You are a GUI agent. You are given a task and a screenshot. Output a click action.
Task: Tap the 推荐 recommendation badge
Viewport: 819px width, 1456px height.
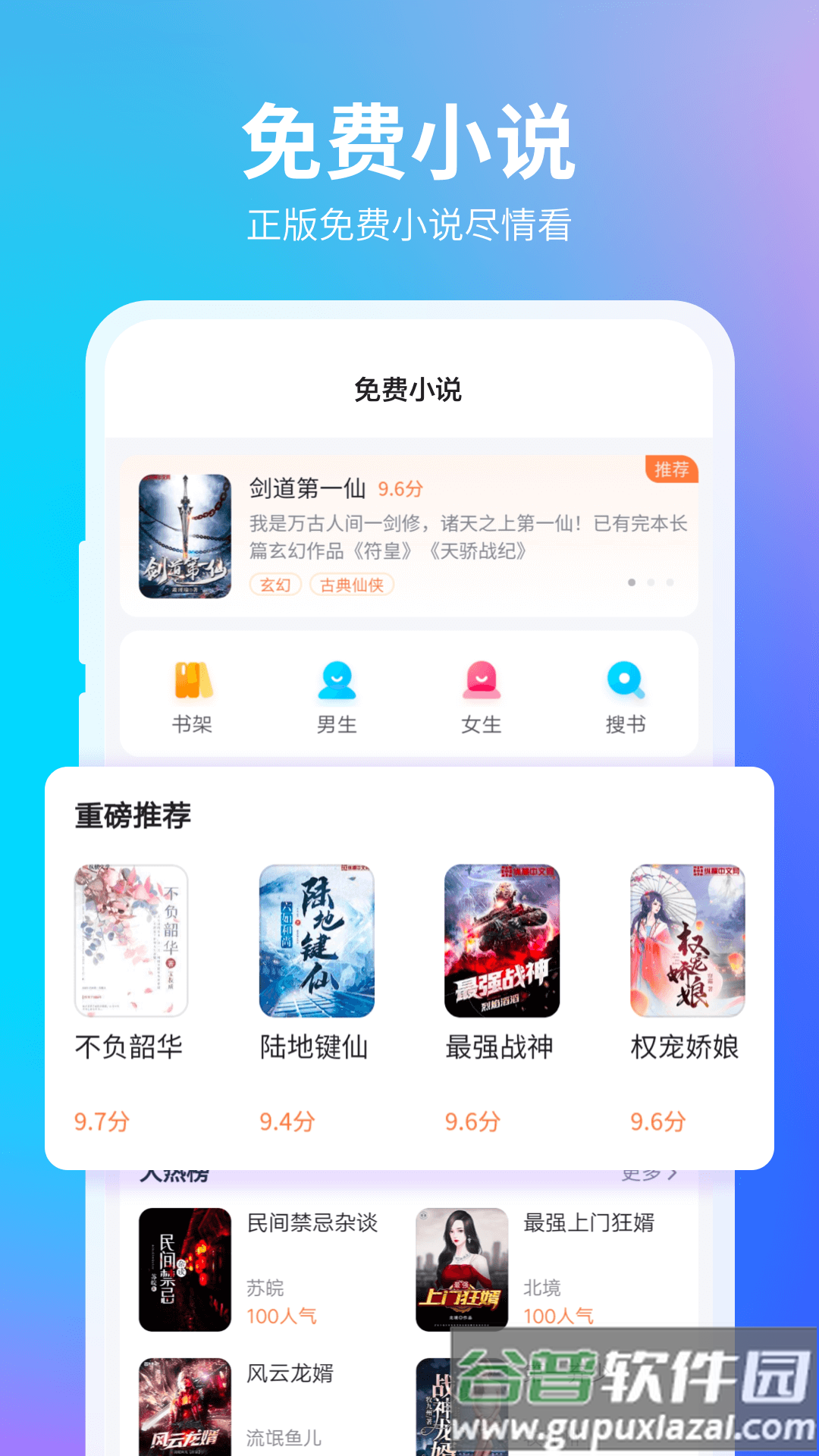click(x=670, y=471)
